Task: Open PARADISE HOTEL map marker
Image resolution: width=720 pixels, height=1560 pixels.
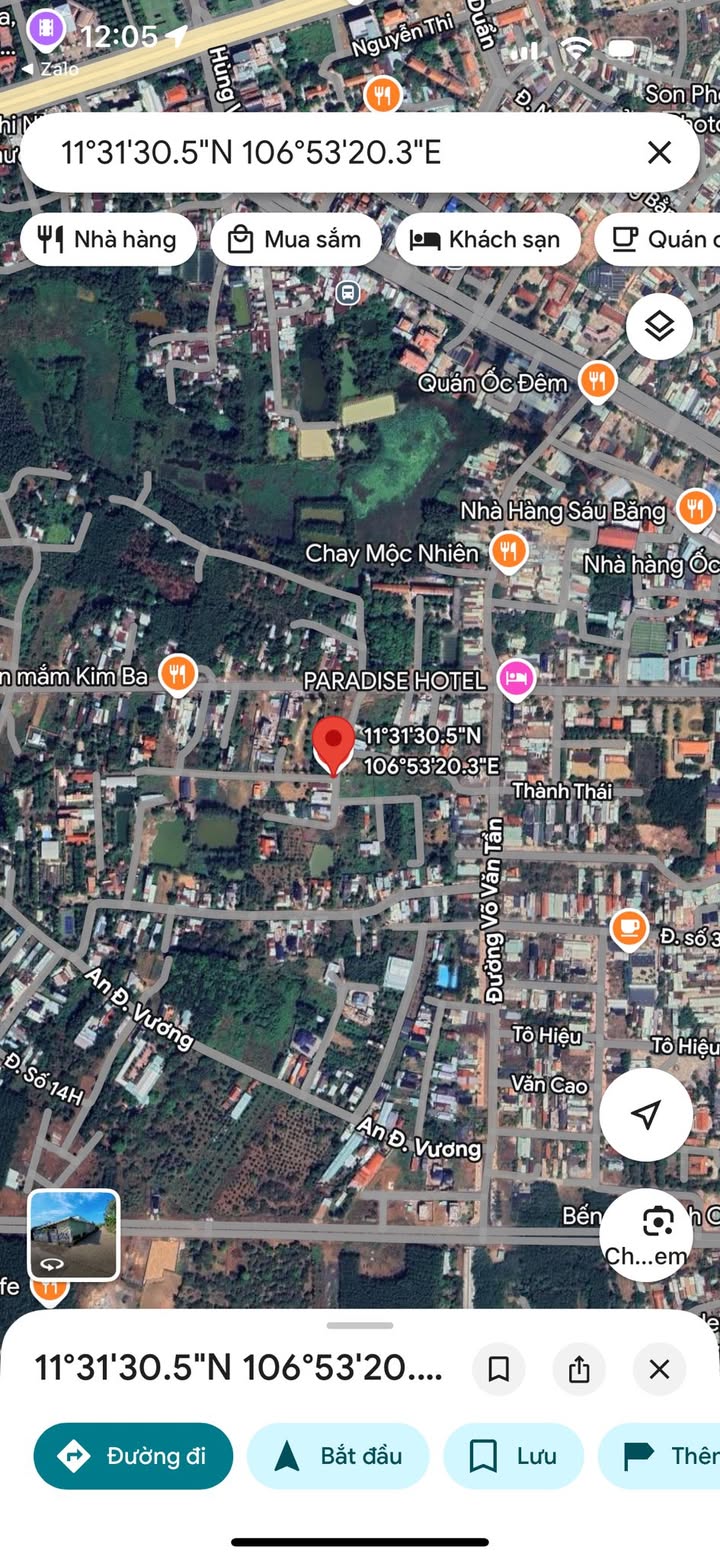Action: [x=516, y=680]
